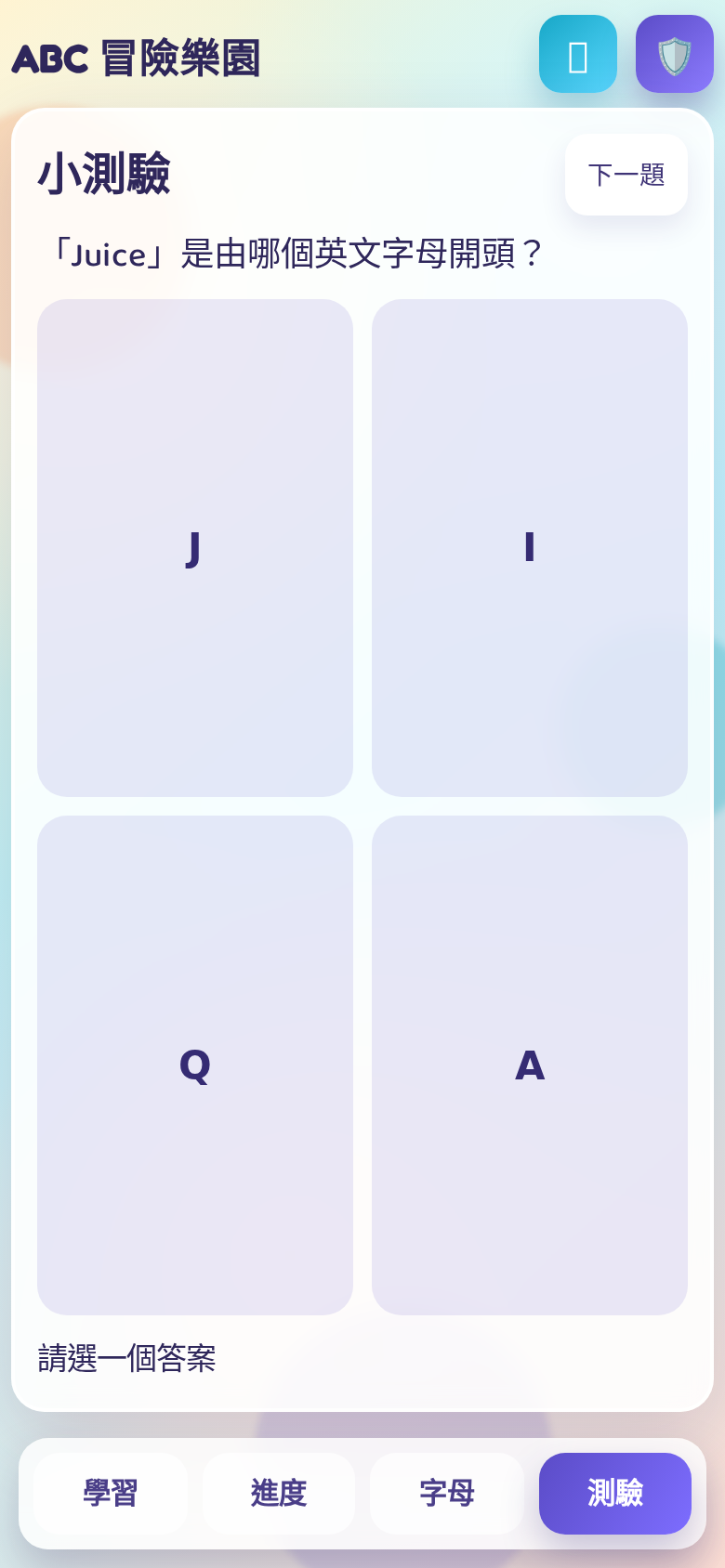Pick the letter I option
Screen dimensions: 725x1568
click(x=530, y=547)
